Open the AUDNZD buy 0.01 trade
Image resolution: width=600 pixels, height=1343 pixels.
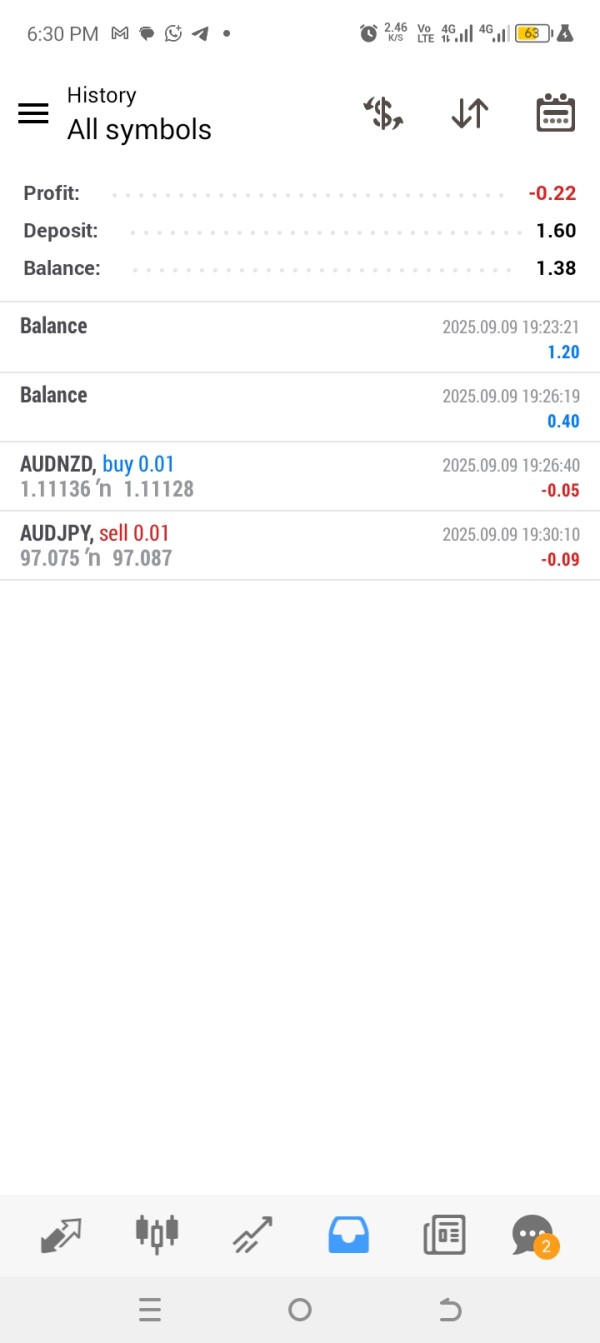point(299,476)
